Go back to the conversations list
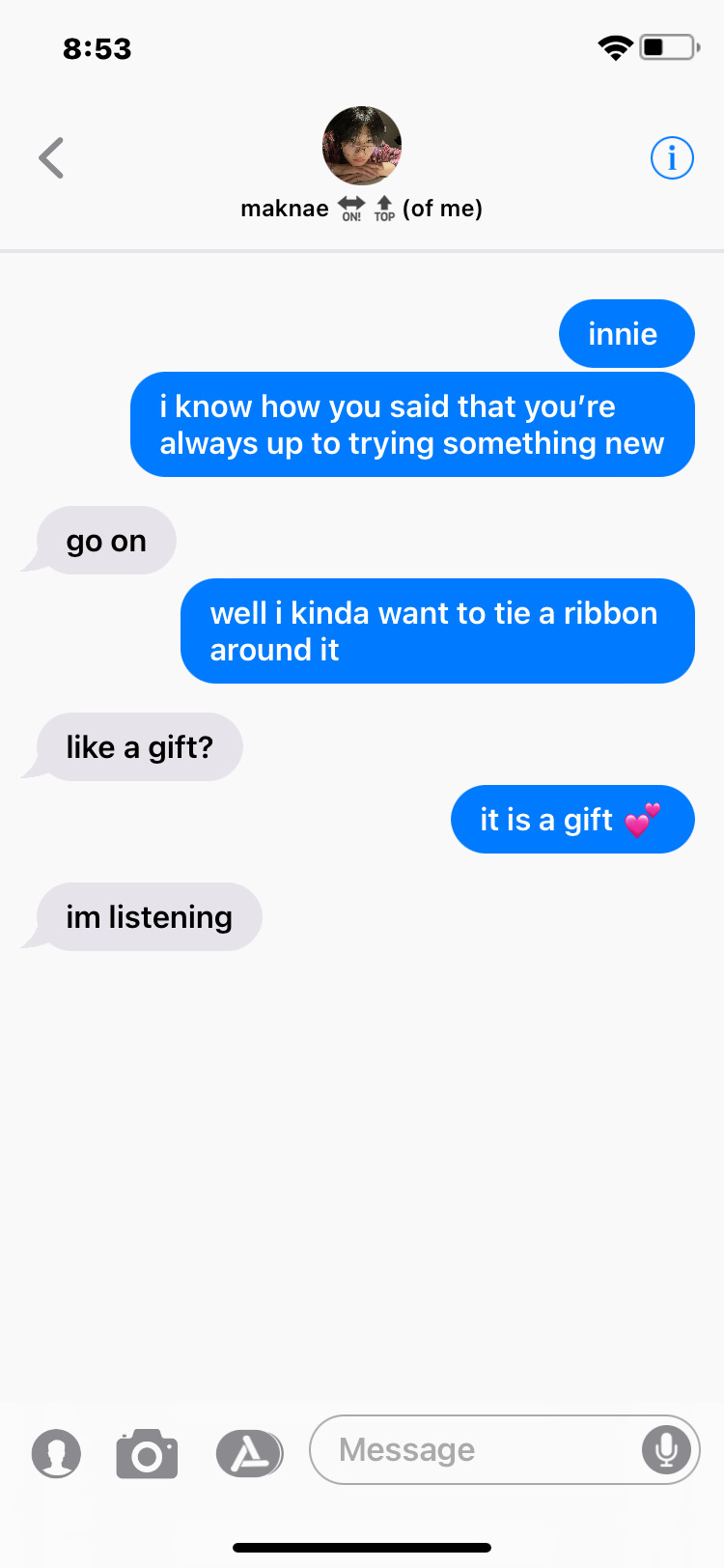This screenshot has height=1568, width=724. coord(51,158)
